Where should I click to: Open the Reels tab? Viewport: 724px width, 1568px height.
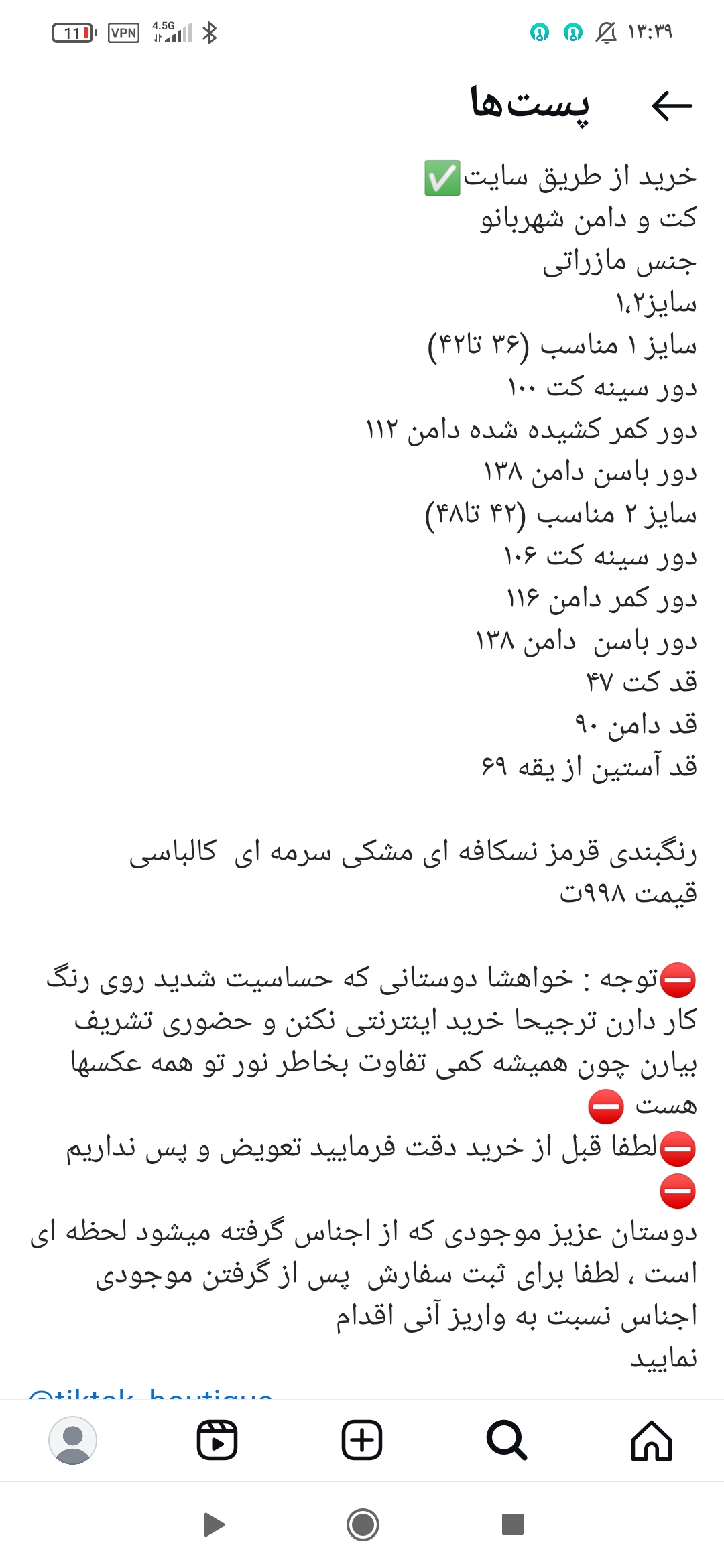[217, 1440]
